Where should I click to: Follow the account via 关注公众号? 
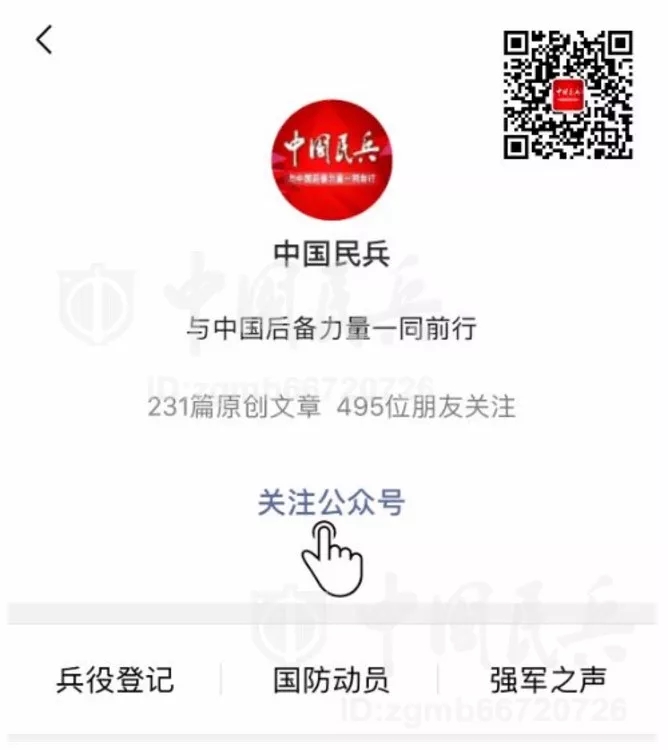tap(331, 502)
